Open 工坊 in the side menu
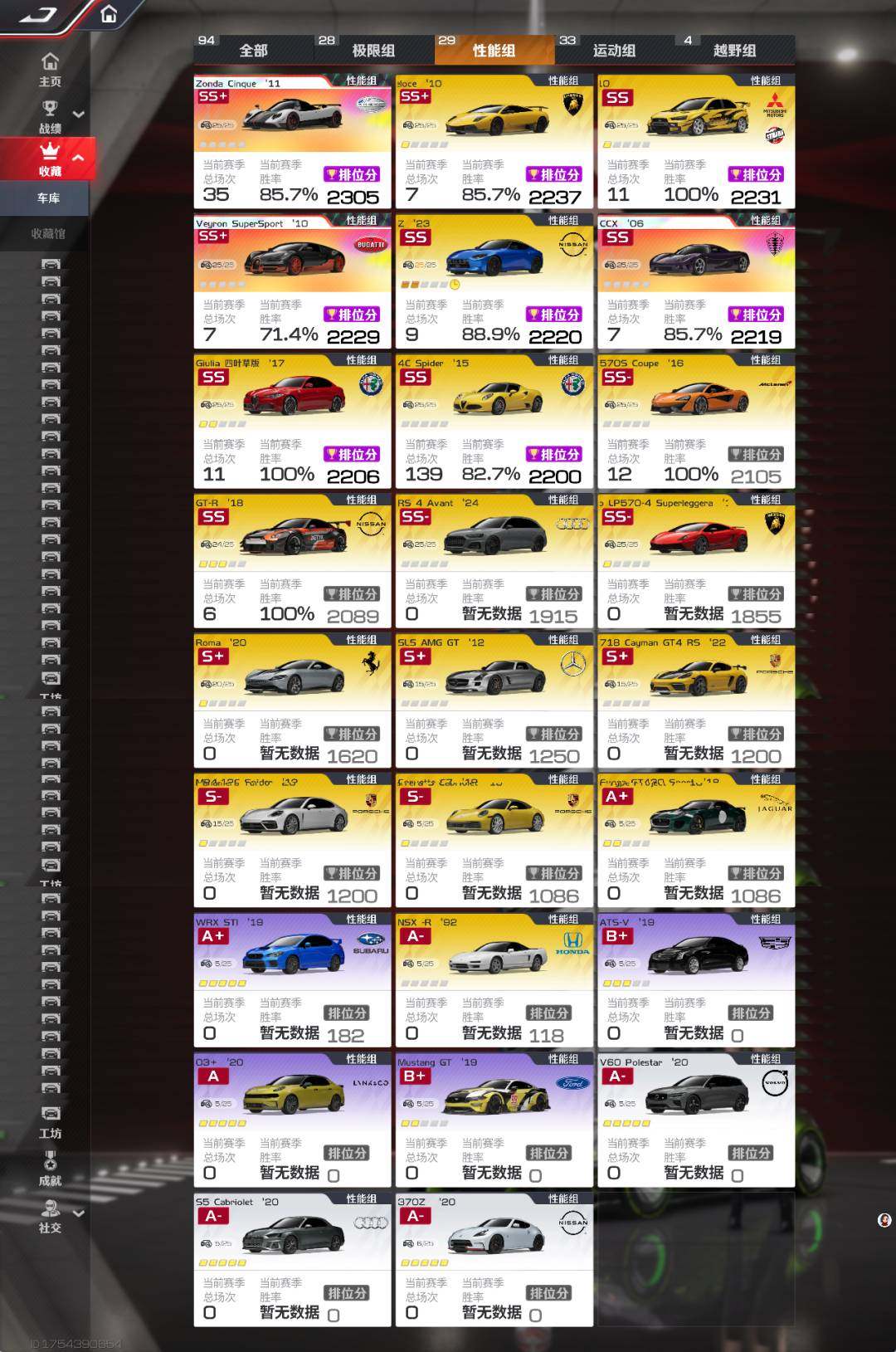 pos(50,1121)
